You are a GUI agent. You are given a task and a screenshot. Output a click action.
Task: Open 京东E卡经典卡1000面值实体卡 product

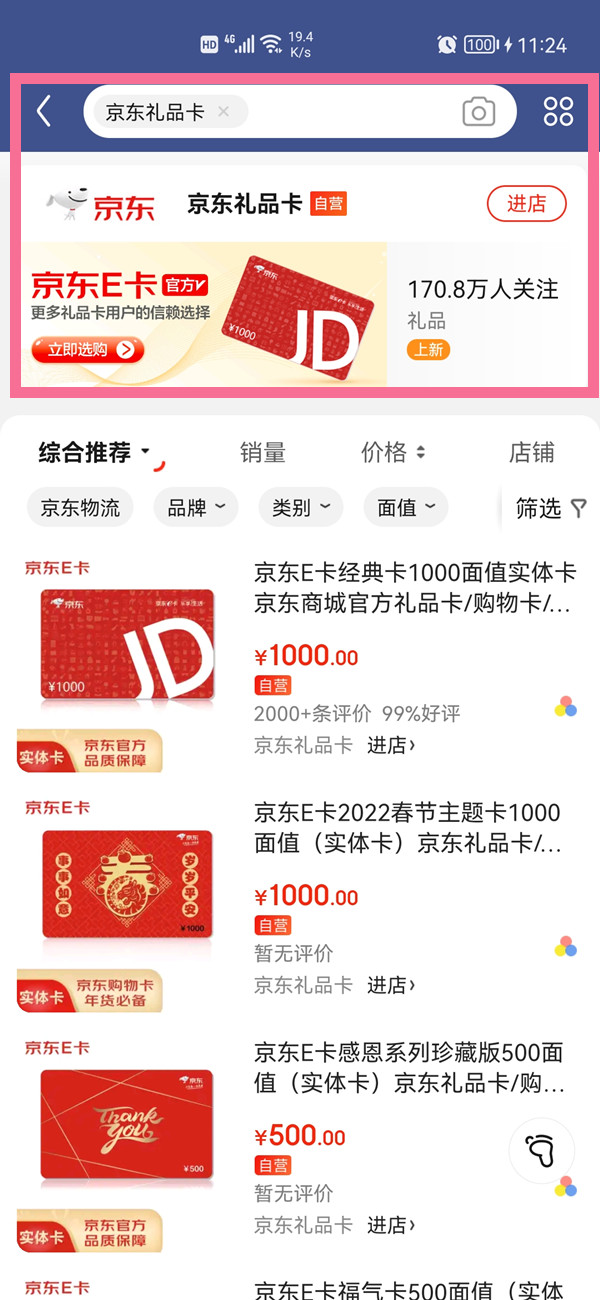tap(415, 588)
